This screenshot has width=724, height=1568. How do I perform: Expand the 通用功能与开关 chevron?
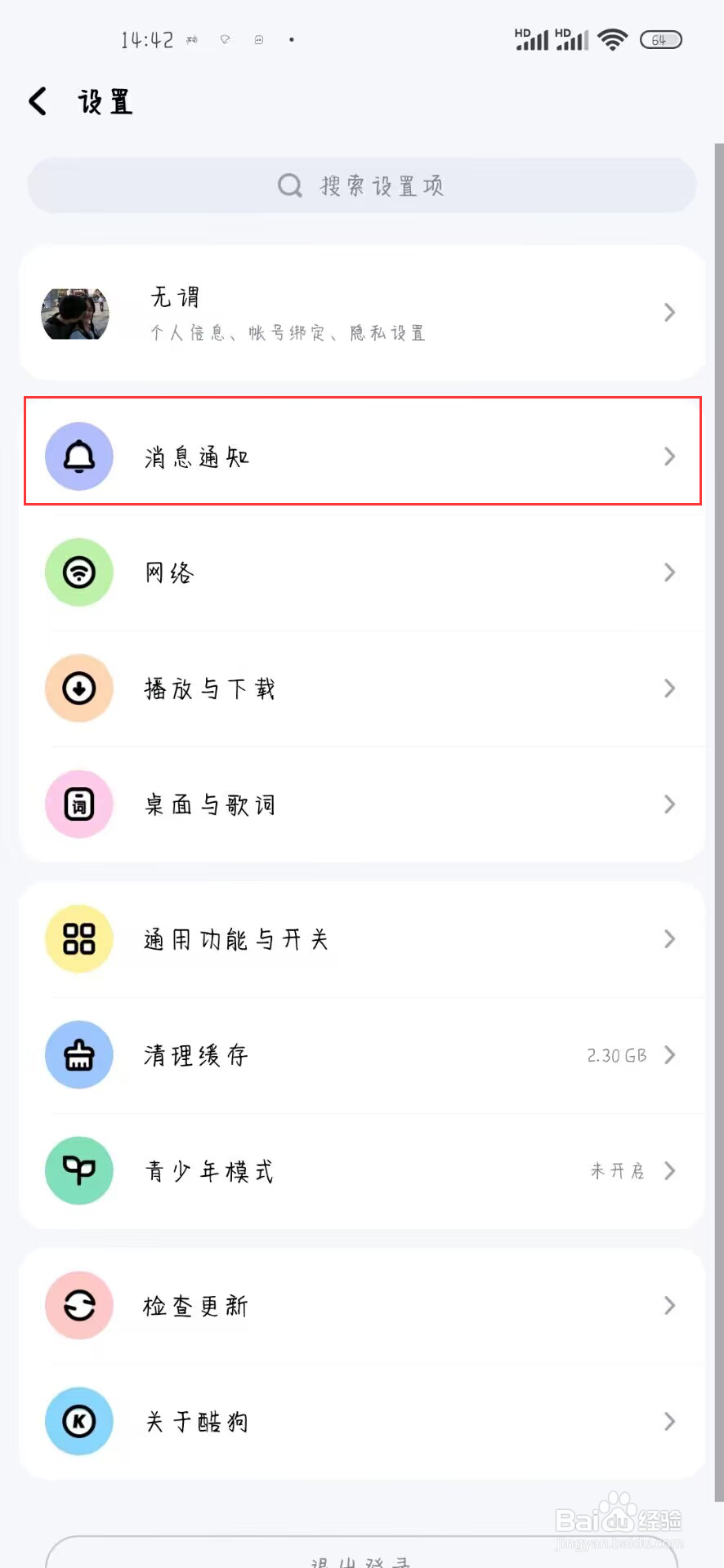668,939
